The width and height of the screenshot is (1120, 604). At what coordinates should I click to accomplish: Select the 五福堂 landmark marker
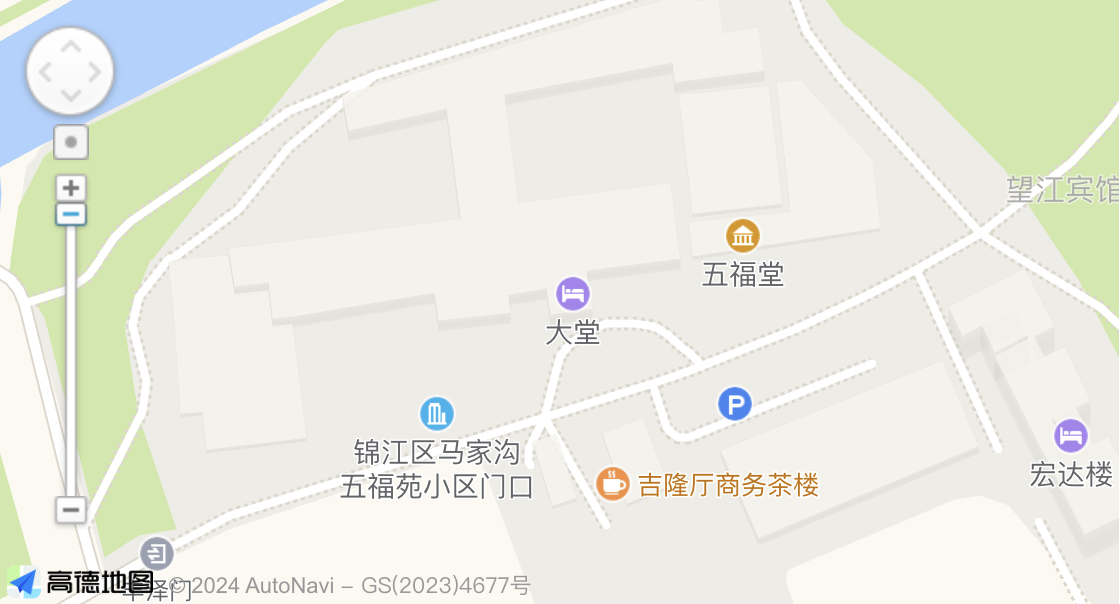click(742, 236)
